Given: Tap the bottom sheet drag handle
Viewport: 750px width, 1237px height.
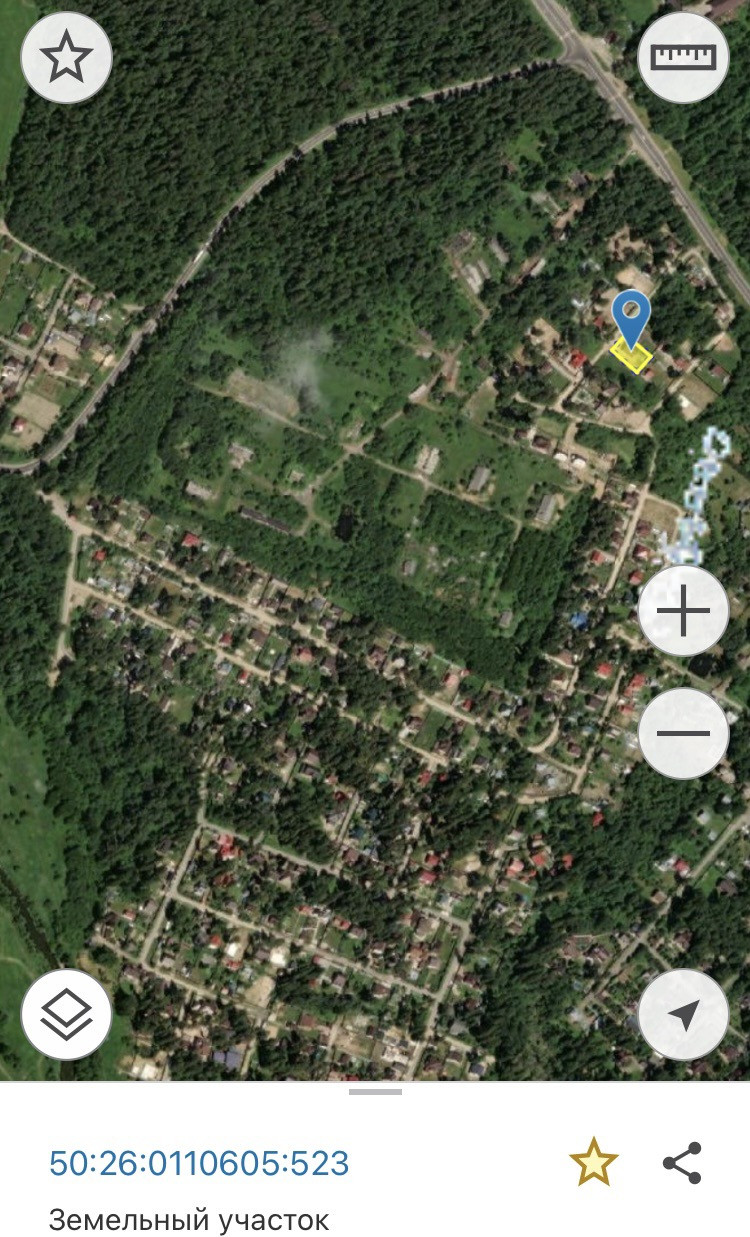Looking at the screenshot, I should click(x=375, y=1092).
